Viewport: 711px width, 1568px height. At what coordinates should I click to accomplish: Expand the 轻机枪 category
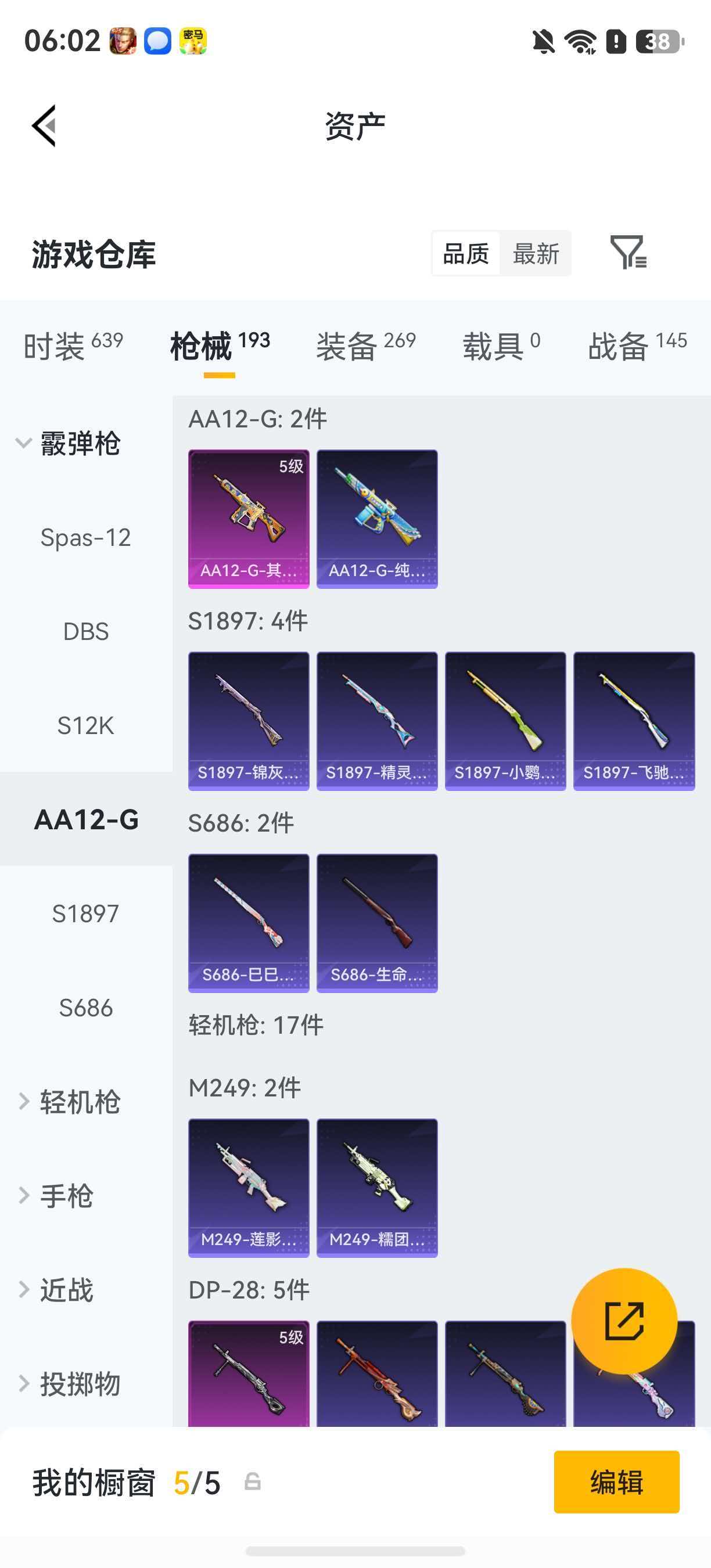pyautogui.click(x=69, y=1102)
